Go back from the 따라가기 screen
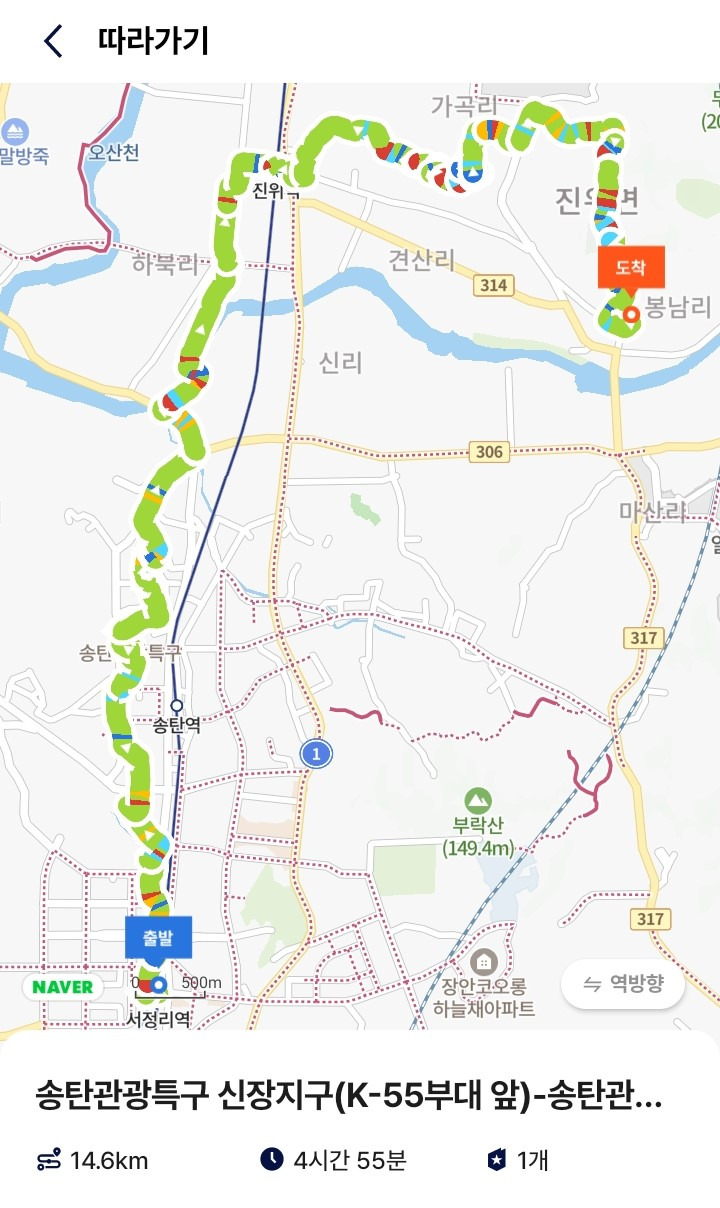 coord(53,42)
